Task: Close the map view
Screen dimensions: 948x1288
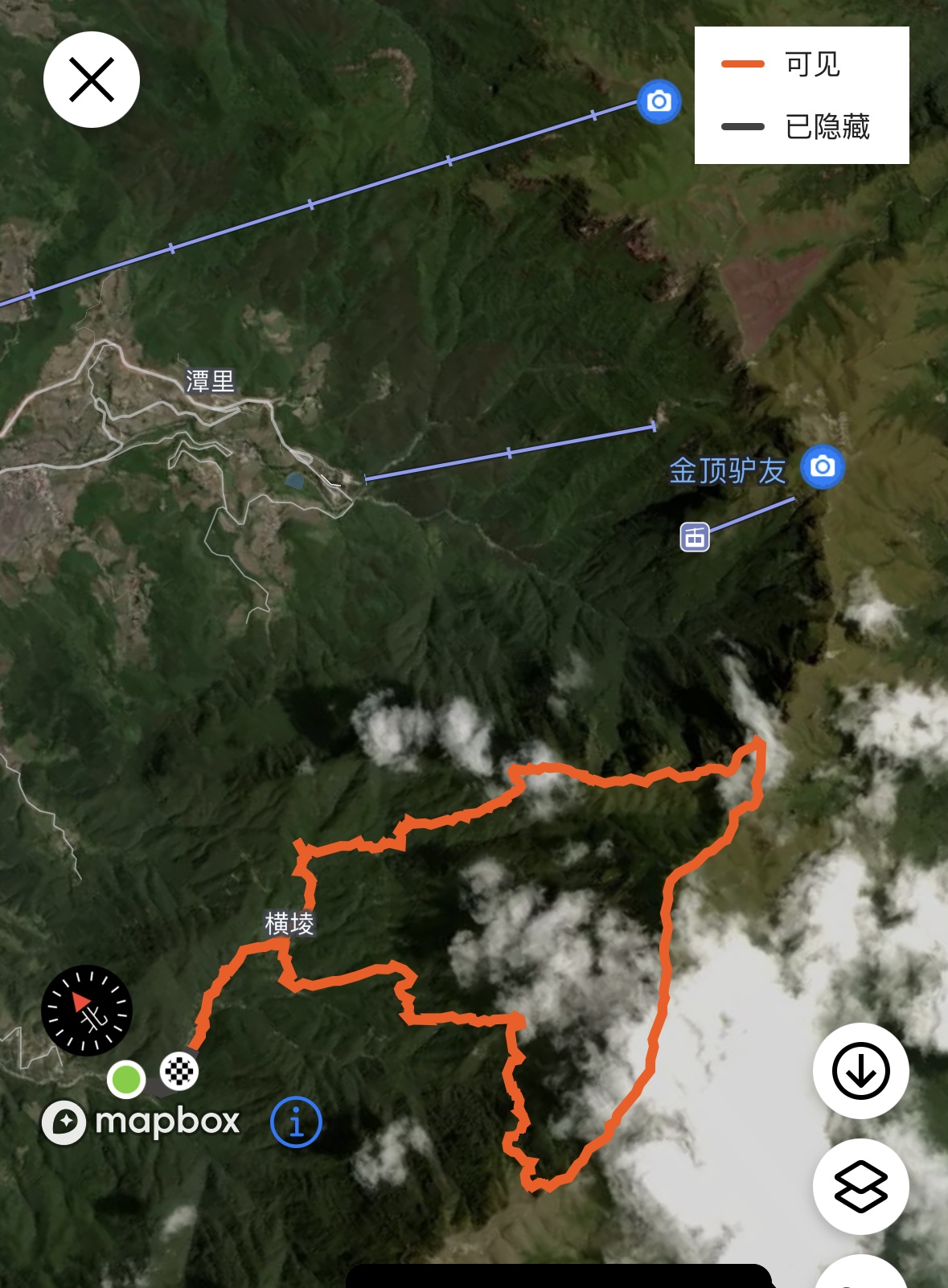Action: (92, 80)
